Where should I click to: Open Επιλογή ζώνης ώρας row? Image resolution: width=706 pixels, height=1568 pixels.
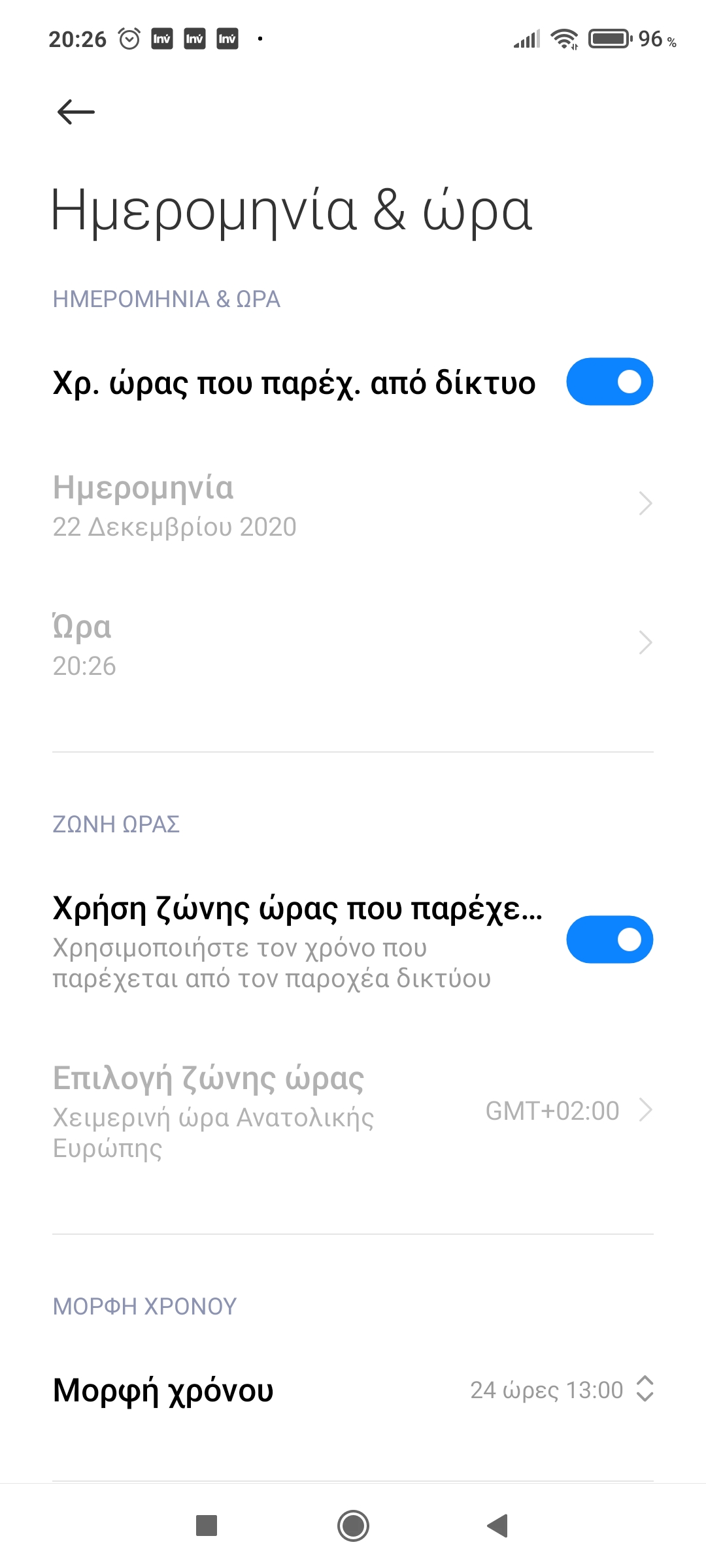click(353, 1112)
